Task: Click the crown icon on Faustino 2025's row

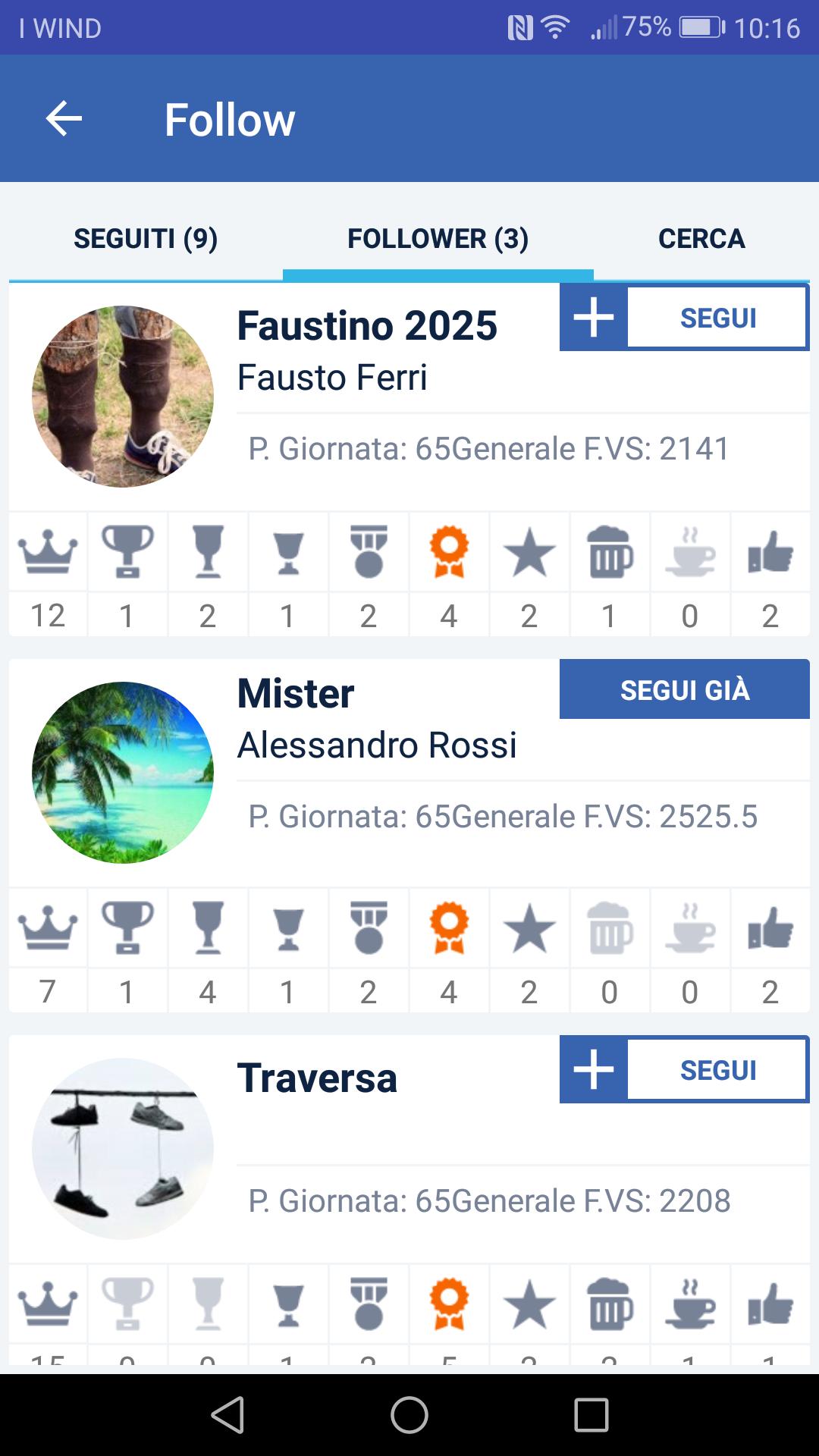Action: (x=47, y=552)
